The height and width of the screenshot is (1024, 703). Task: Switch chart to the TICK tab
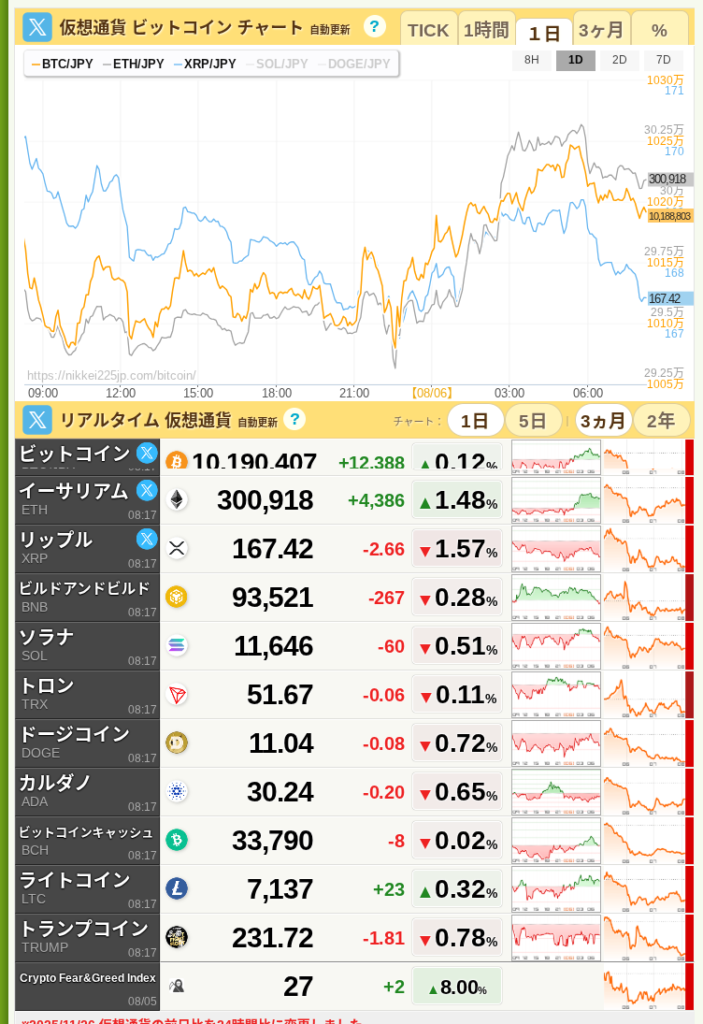428,29
